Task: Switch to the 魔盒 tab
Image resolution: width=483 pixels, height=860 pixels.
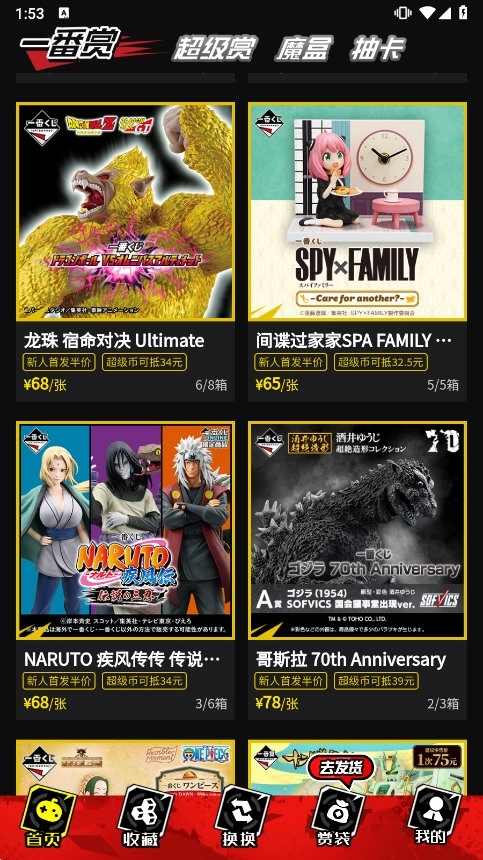Action: [303, 48]
